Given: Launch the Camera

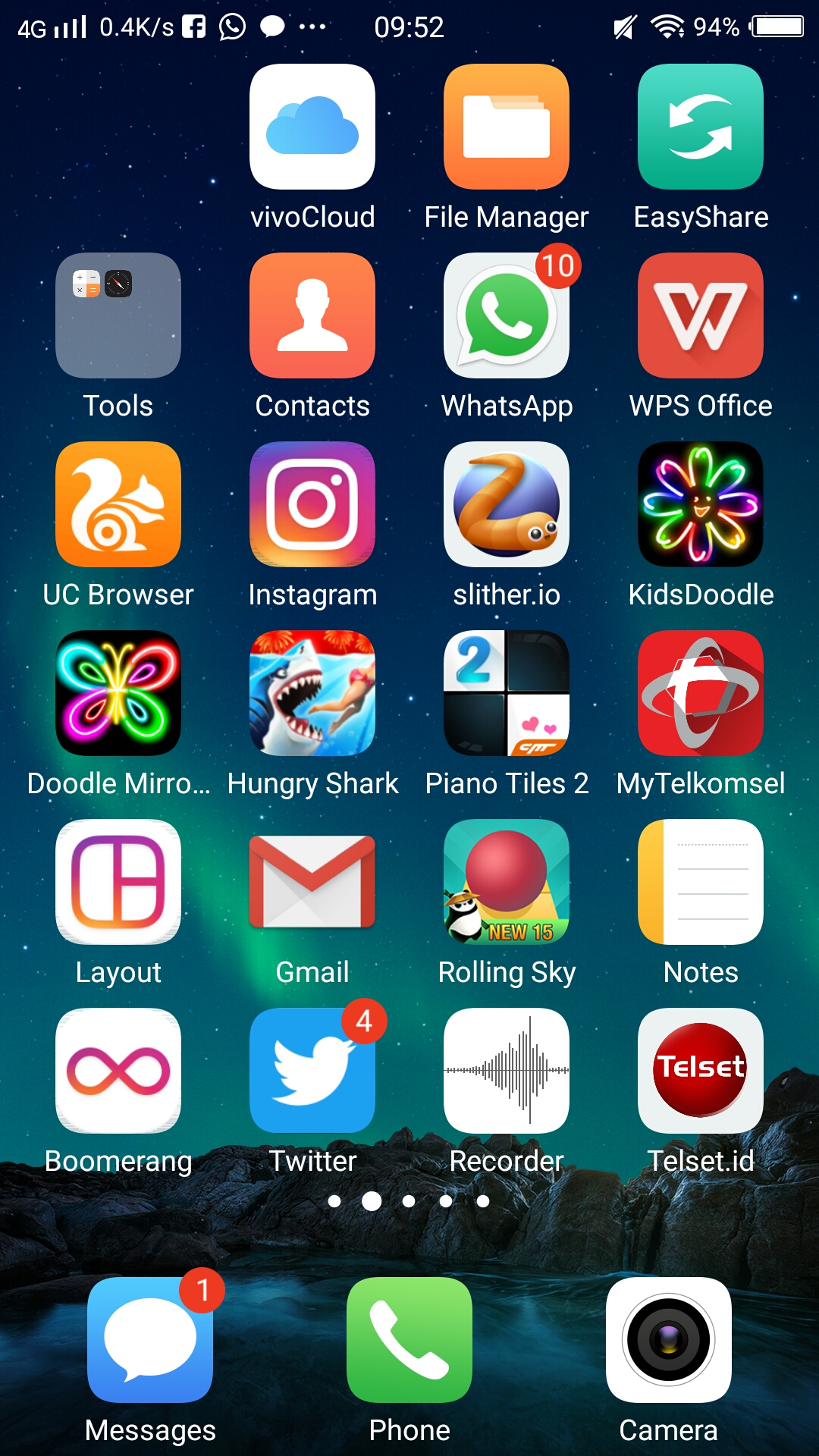Looking at the screenshot, I should pyautogui.click(x=669, y=1340).
